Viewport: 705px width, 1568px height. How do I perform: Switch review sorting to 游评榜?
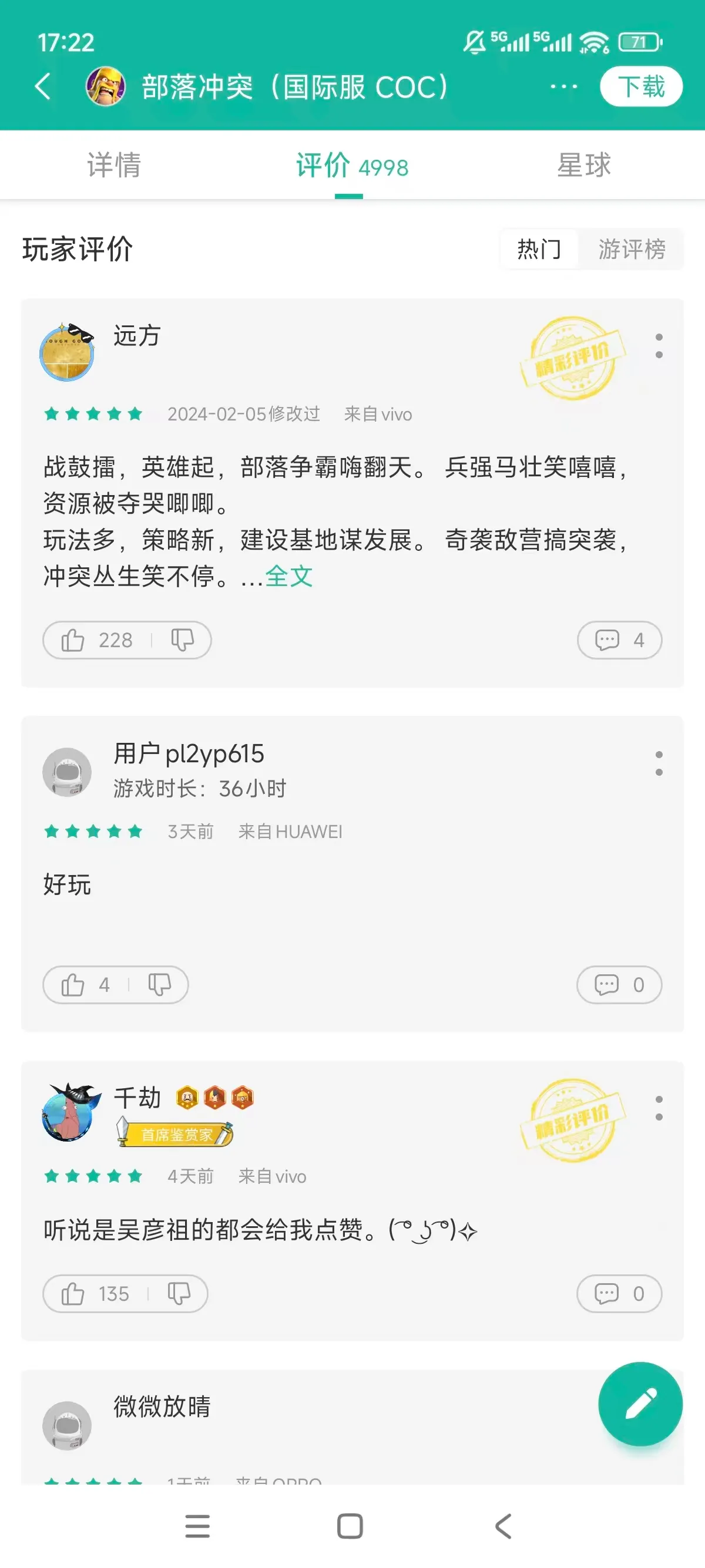(x=633, y=249)
